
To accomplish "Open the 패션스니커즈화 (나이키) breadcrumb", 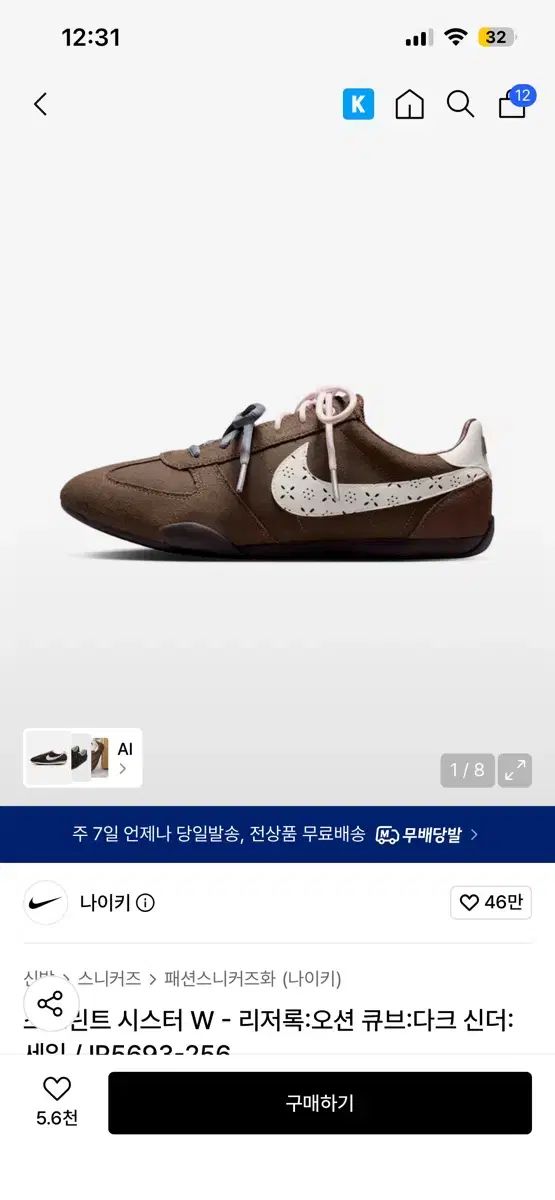I will 253,979.
